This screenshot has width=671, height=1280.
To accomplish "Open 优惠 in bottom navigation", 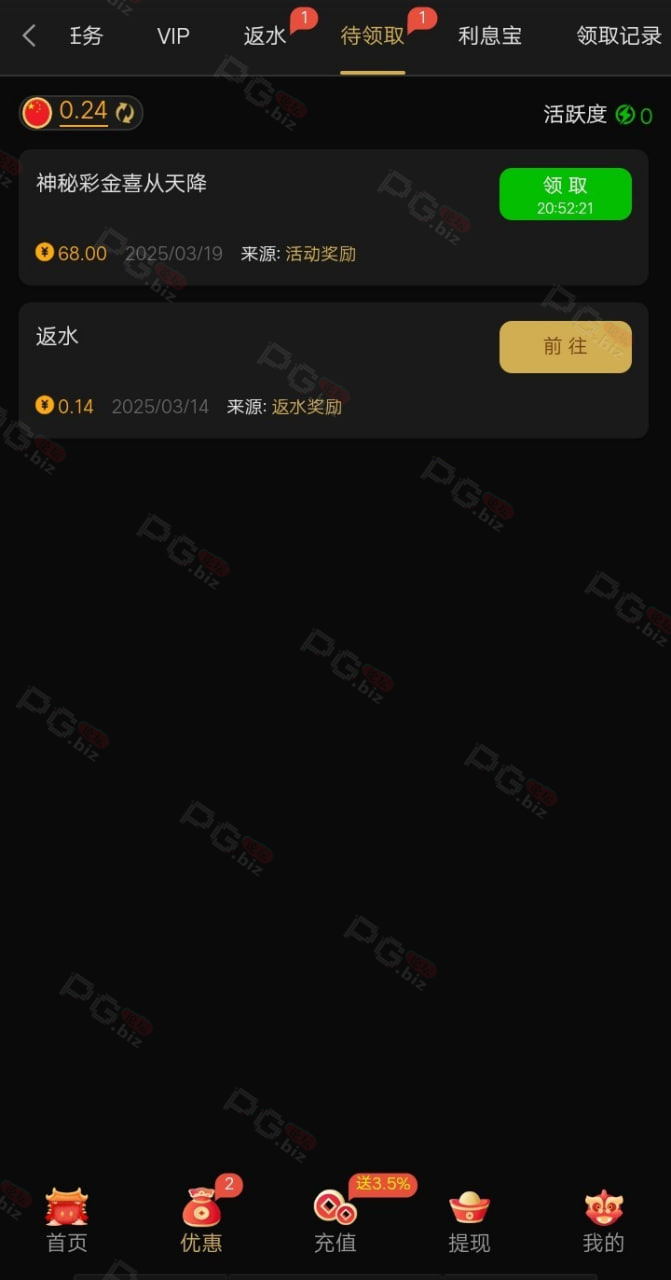I will coord(201,1220).
